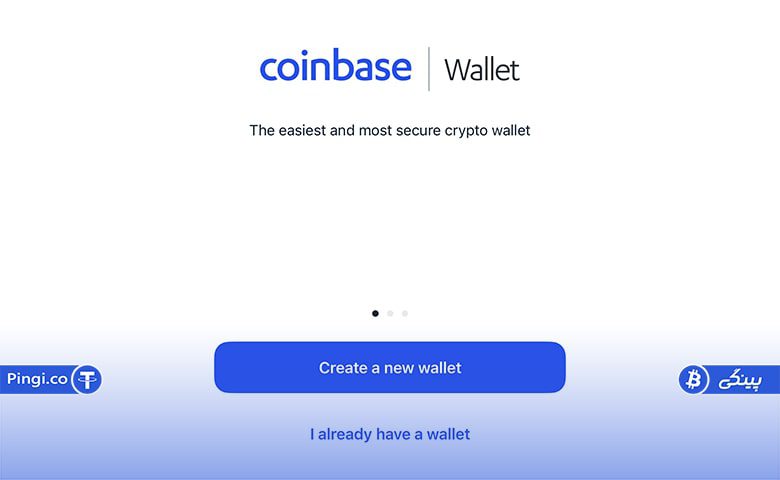Tap Create a new wallet button

[390, 367]
